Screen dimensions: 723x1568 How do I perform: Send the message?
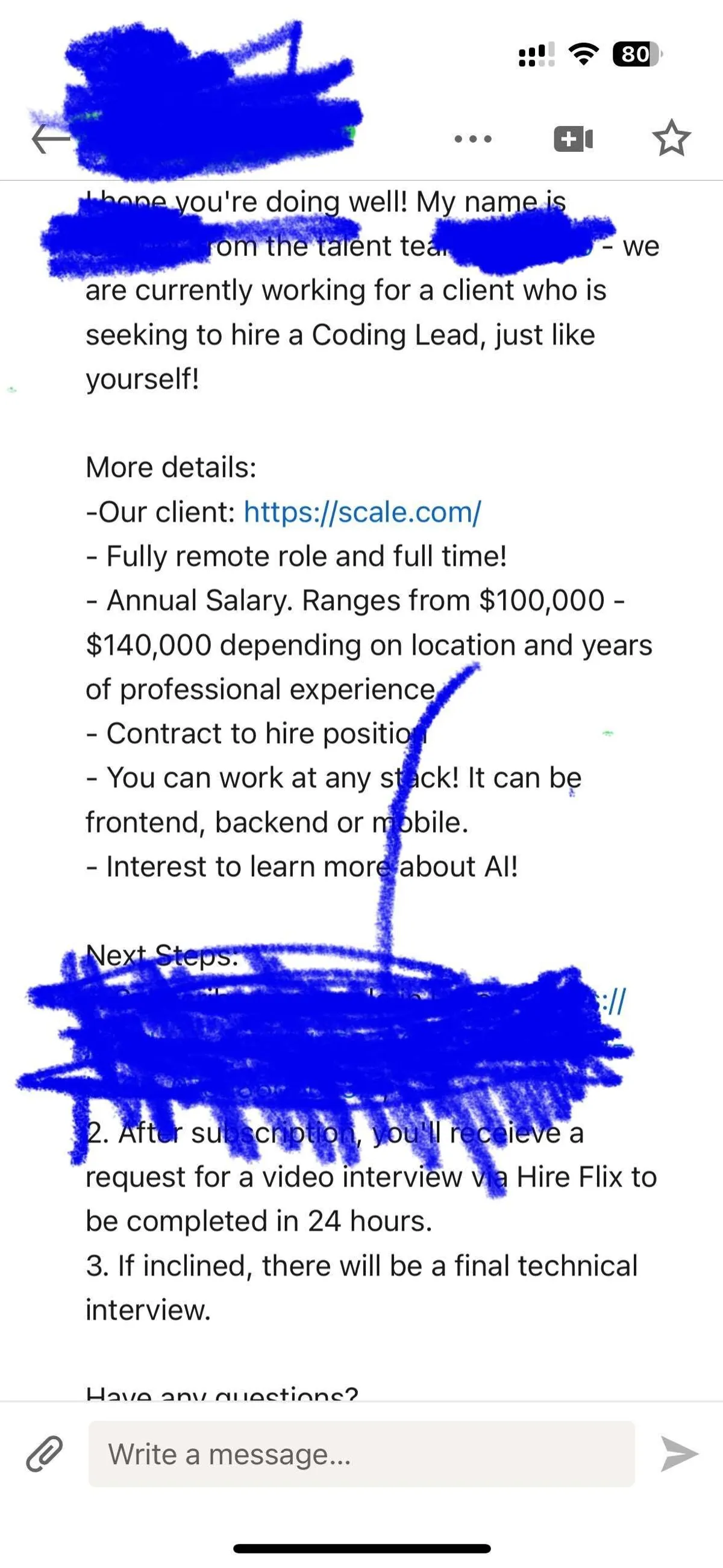point(678,1454)
